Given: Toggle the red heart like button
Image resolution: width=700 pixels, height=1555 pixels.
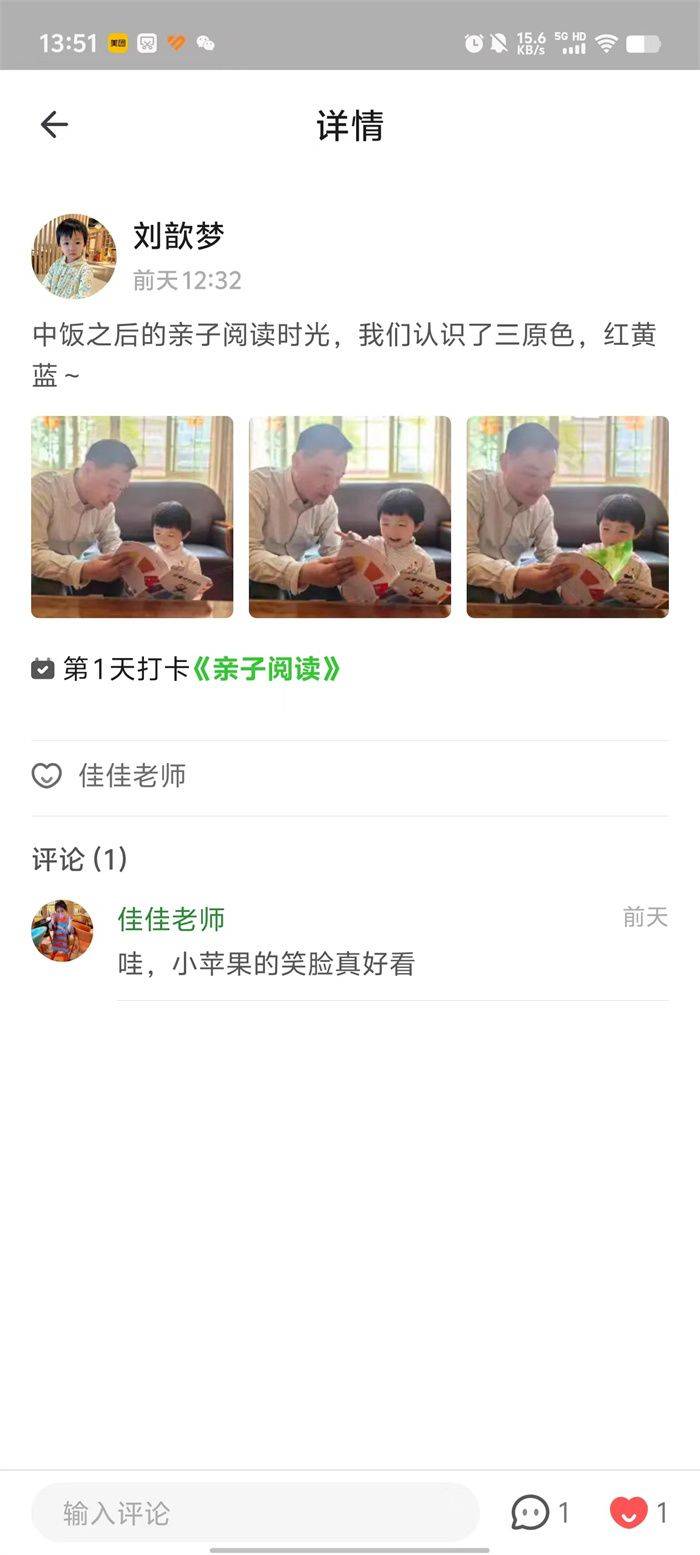Looking at the screenshot, I should click(629, 1512).
